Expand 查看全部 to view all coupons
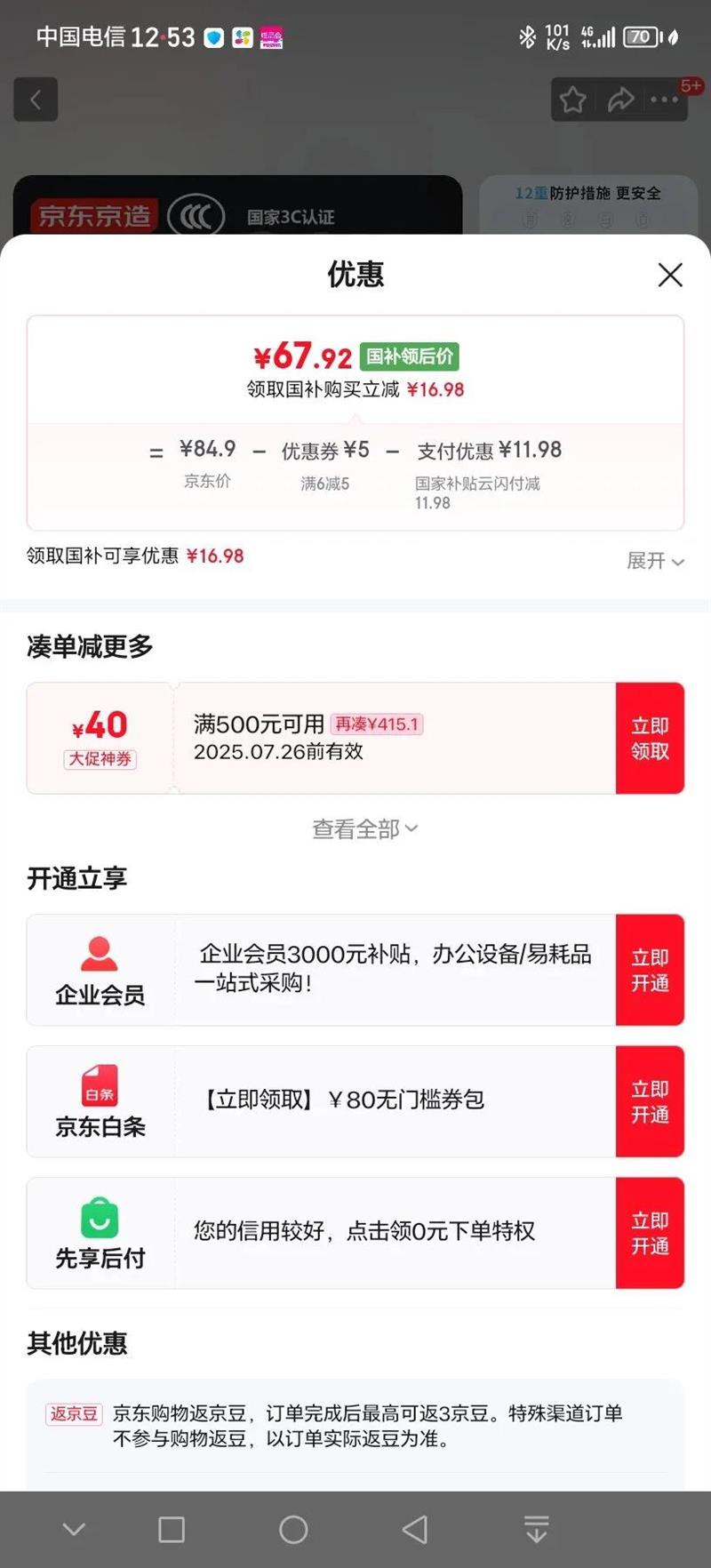 [x=364, y=828]
